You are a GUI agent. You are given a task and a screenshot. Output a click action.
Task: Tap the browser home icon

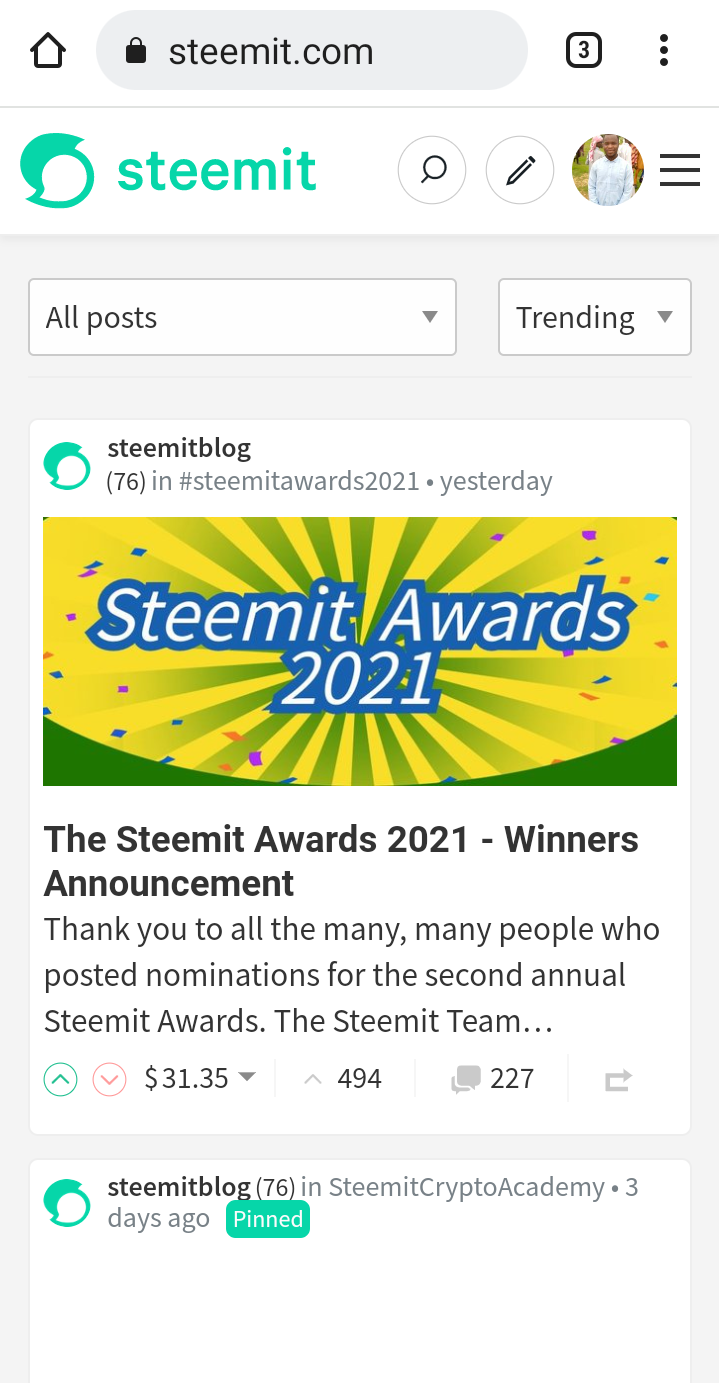coord(48,50)
